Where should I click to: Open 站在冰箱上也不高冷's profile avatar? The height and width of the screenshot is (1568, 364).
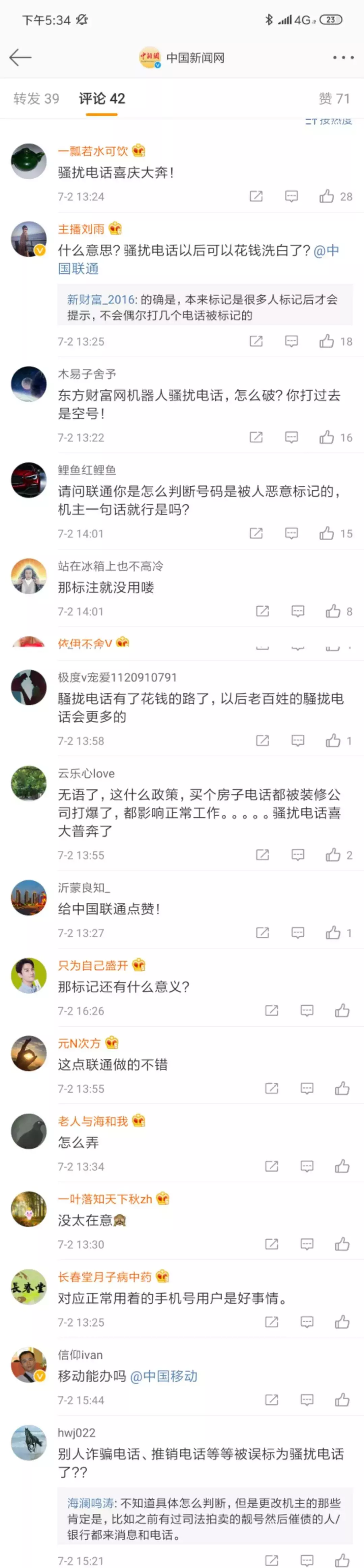[29, 576]
